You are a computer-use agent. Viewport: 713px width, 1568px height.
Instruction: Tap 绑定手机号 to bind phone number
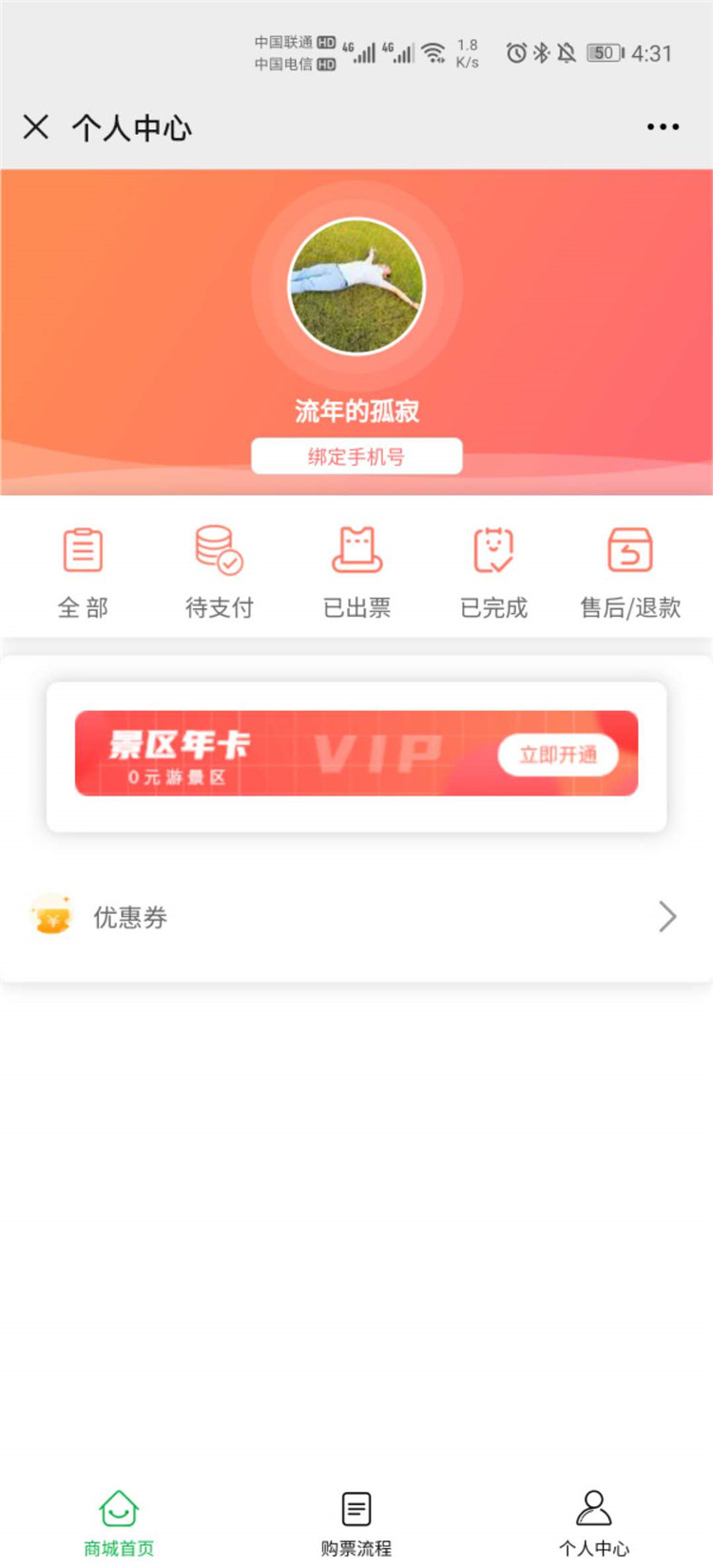356,455
